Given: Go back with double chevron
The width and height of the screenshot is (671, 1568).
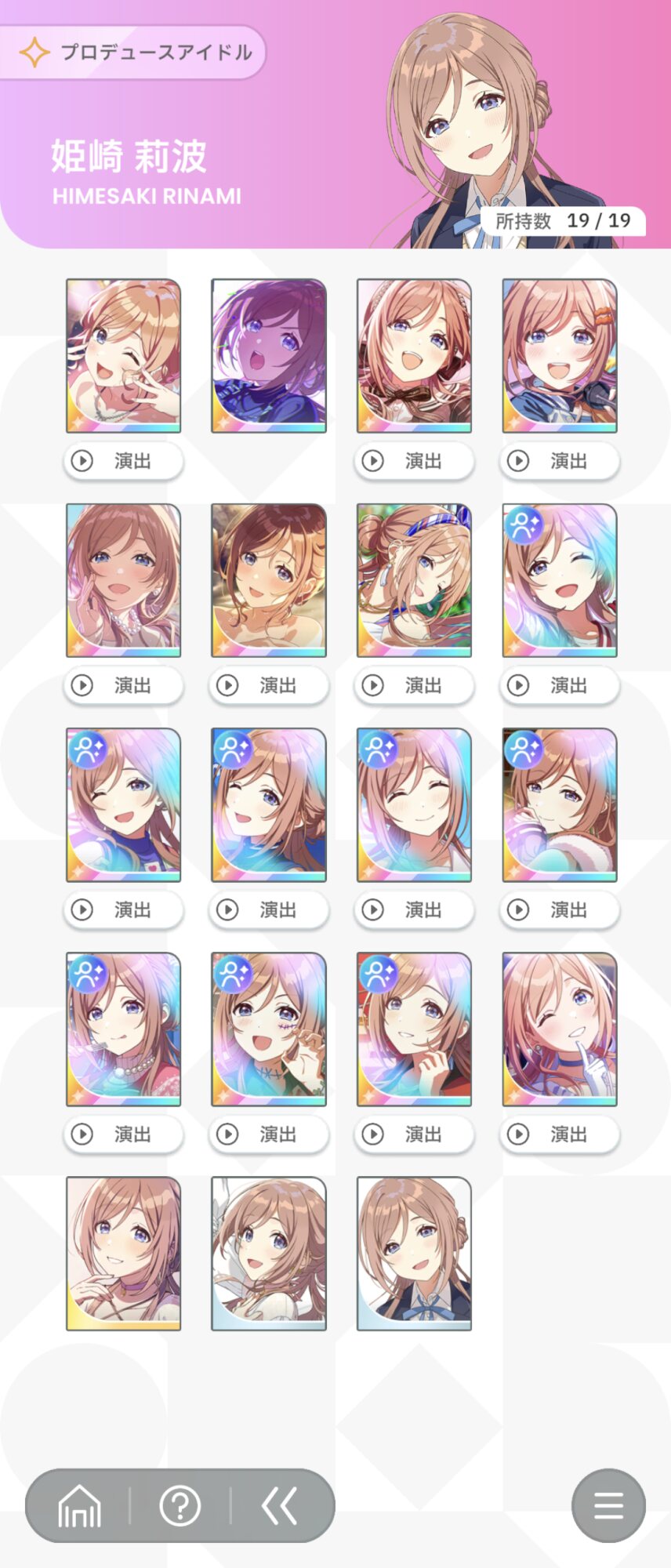Looking at the screenshot, I should [280, 1506].
